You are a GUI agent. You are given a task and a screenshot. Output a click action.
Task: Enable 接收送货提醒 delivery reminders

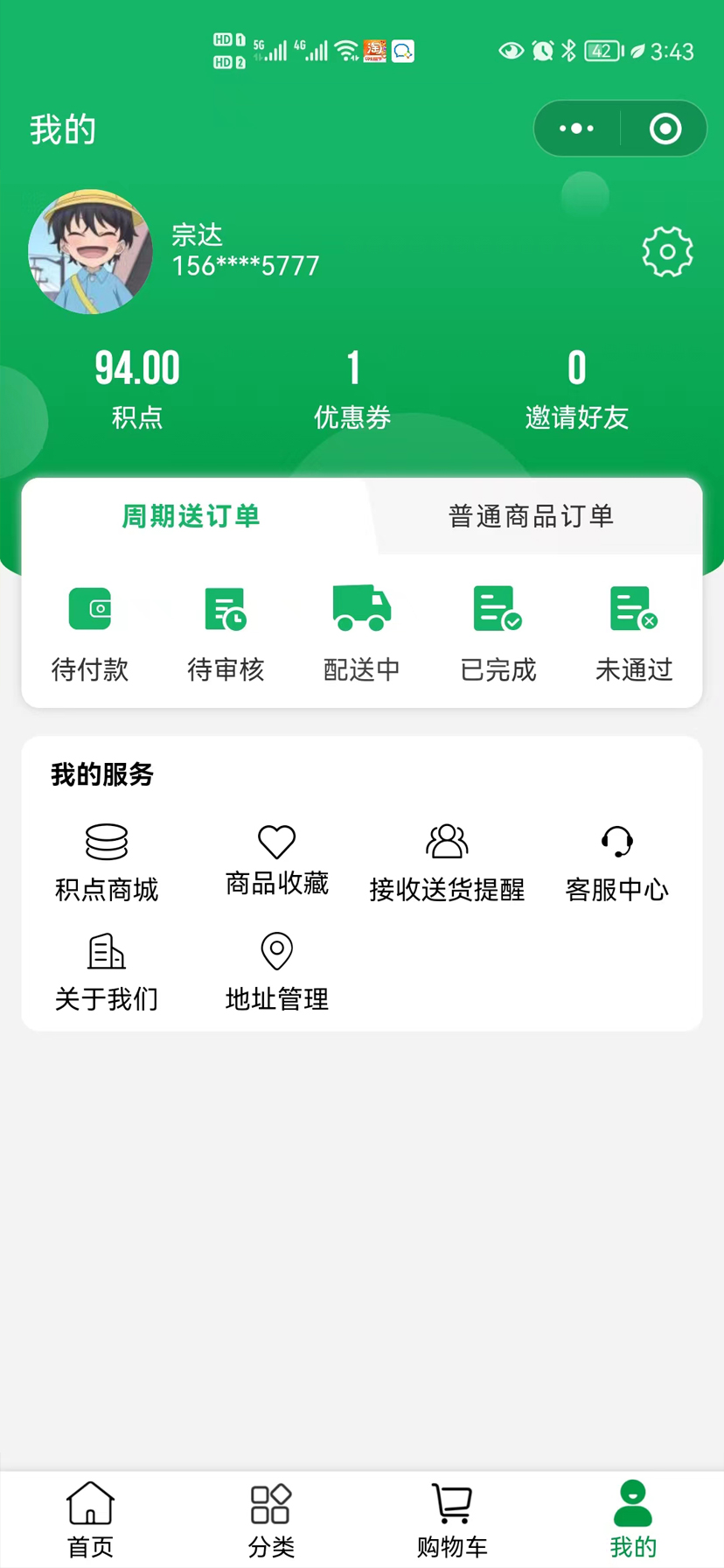[x=447, y=863]
